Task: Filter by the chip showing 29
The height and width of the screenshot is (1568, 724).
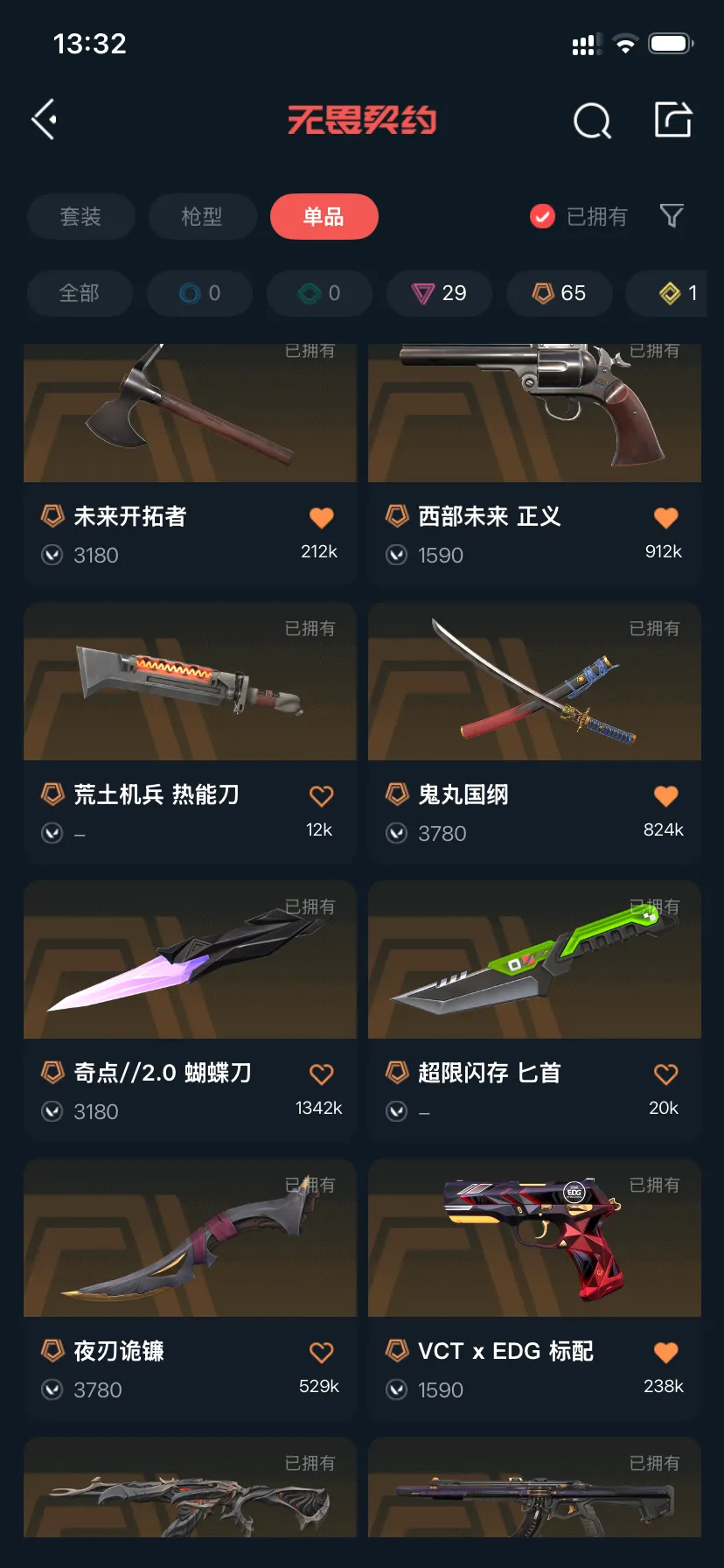Action: click(440, 293)
